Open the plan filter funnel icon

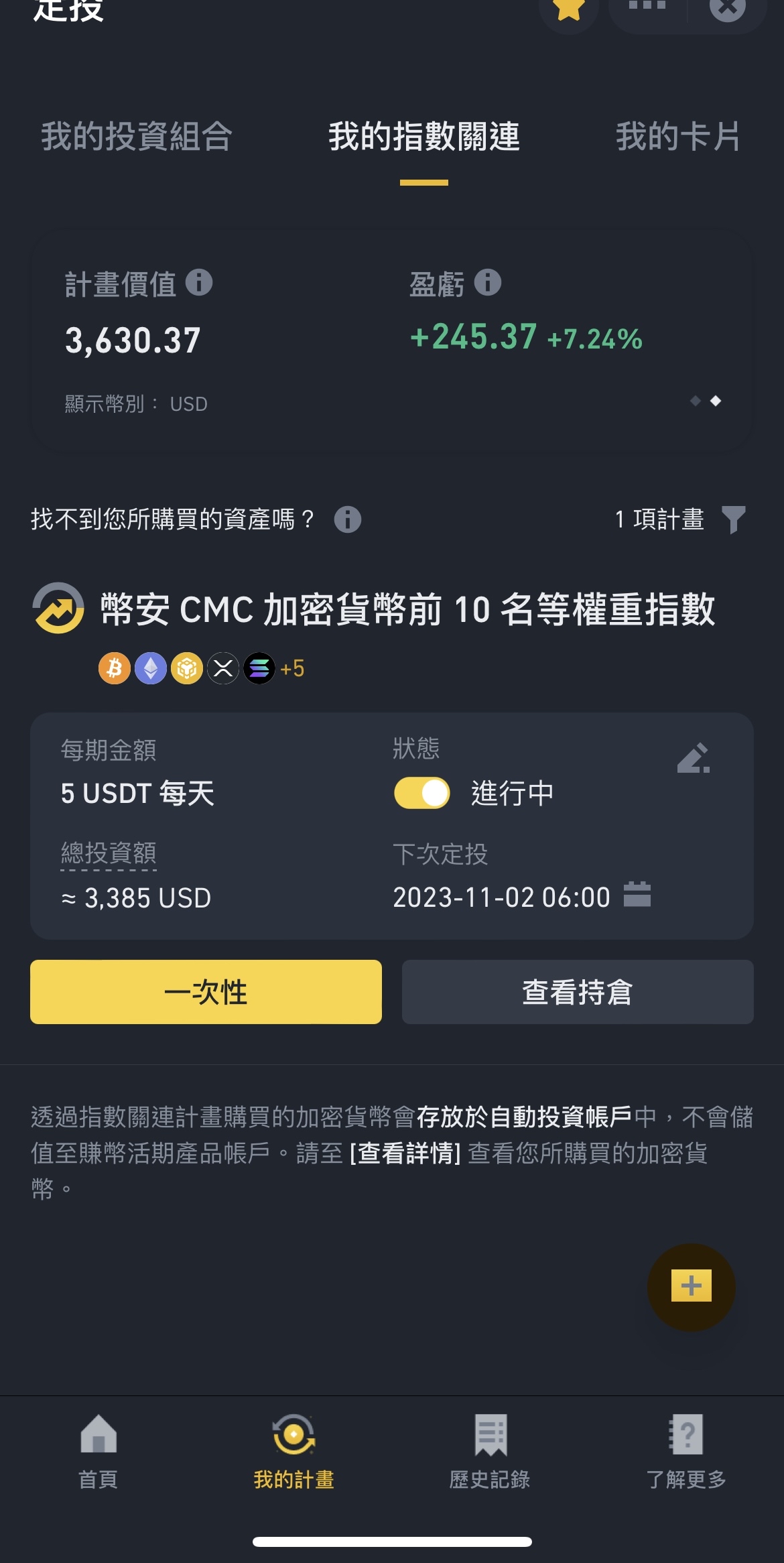pos(734,519)
